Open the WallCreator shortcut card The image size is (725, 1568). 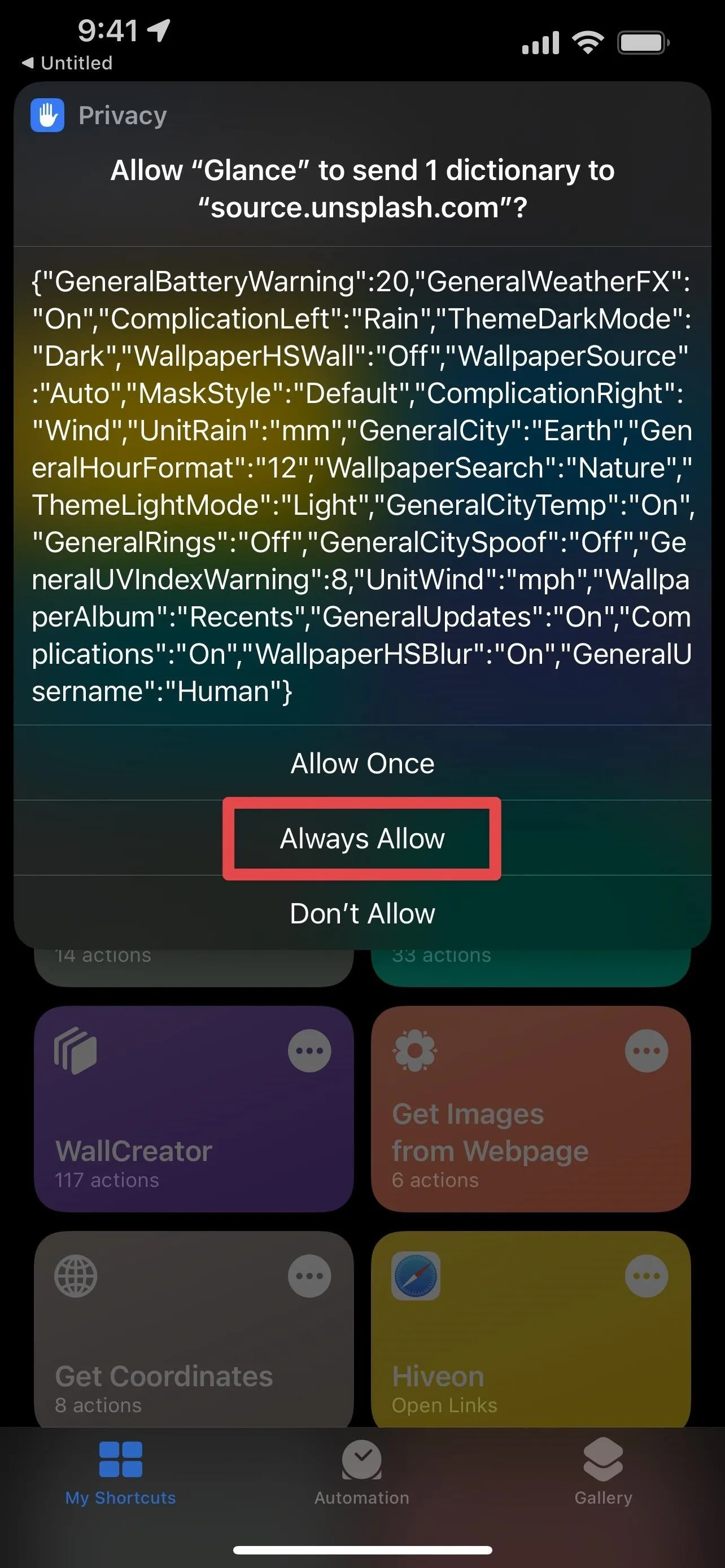tap(194, 1109)
